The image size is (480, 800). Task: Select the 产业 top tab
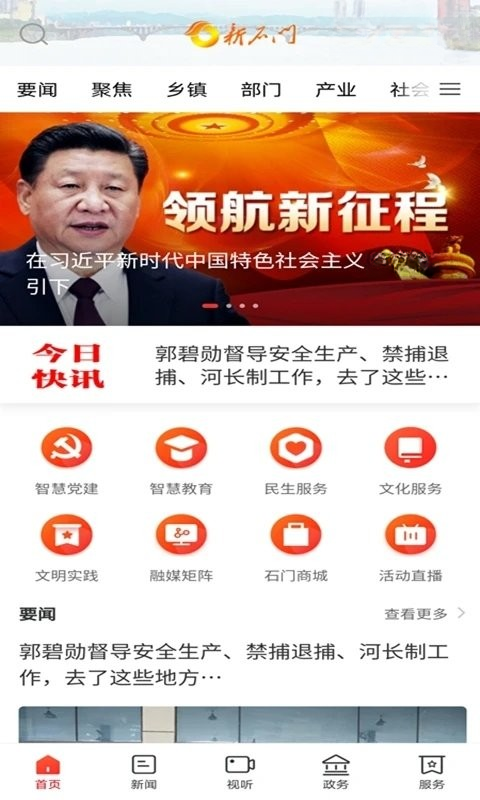click(x=336, y=90)
